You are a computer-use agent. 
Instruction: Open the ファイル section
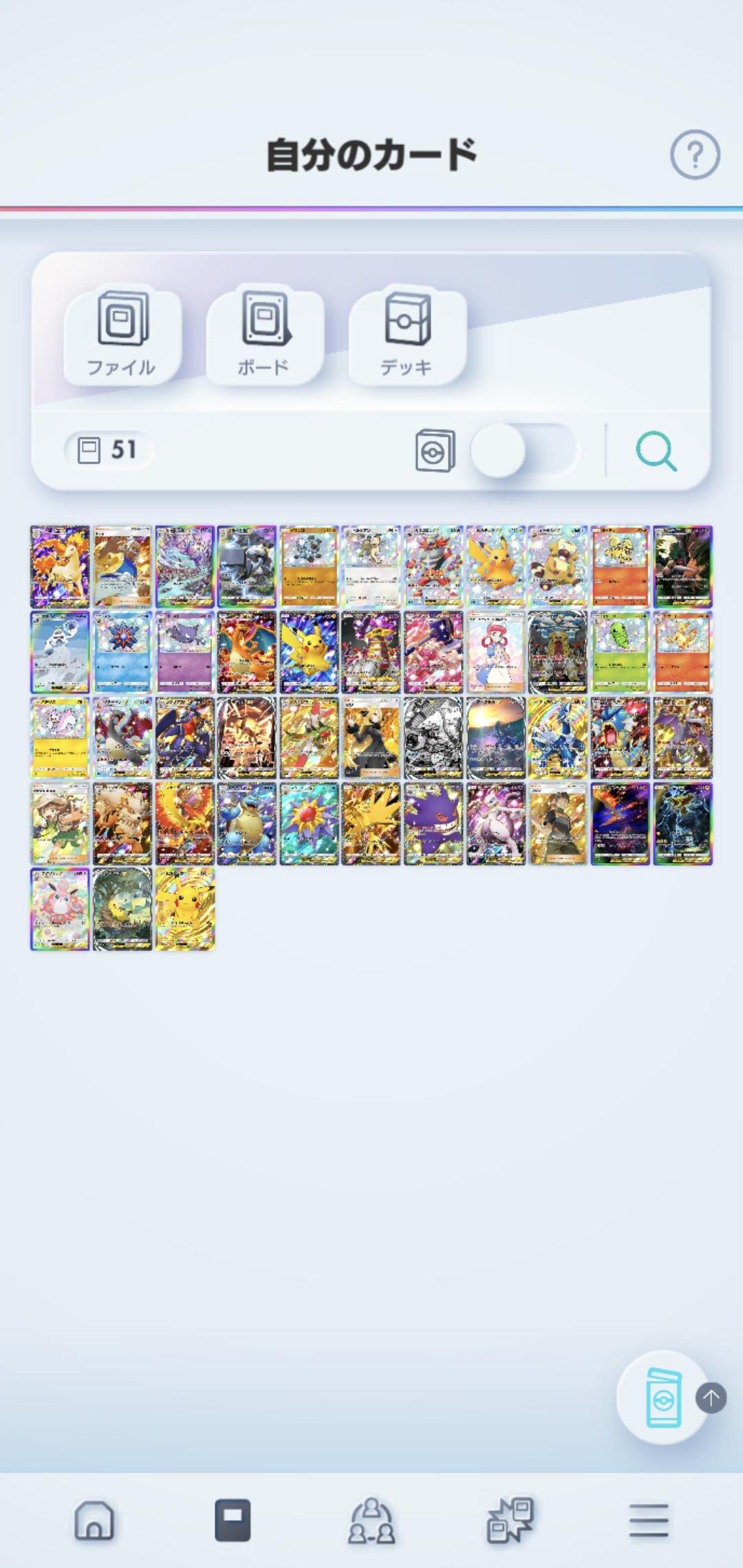pyautogui.click(x=122, y=336)
